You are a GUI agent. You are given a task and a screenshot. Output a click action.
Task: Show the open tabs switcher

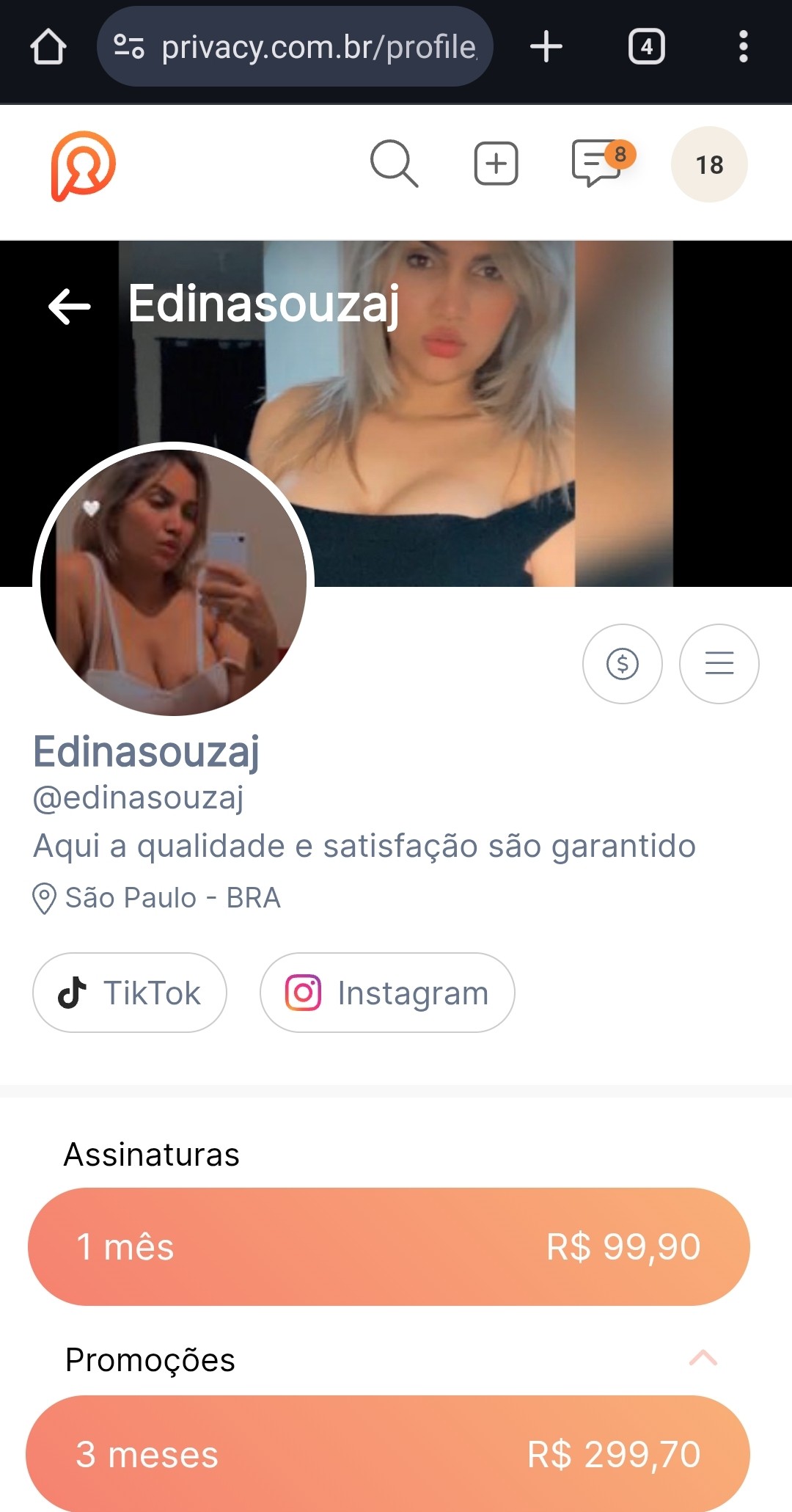(x=646, y=47)
